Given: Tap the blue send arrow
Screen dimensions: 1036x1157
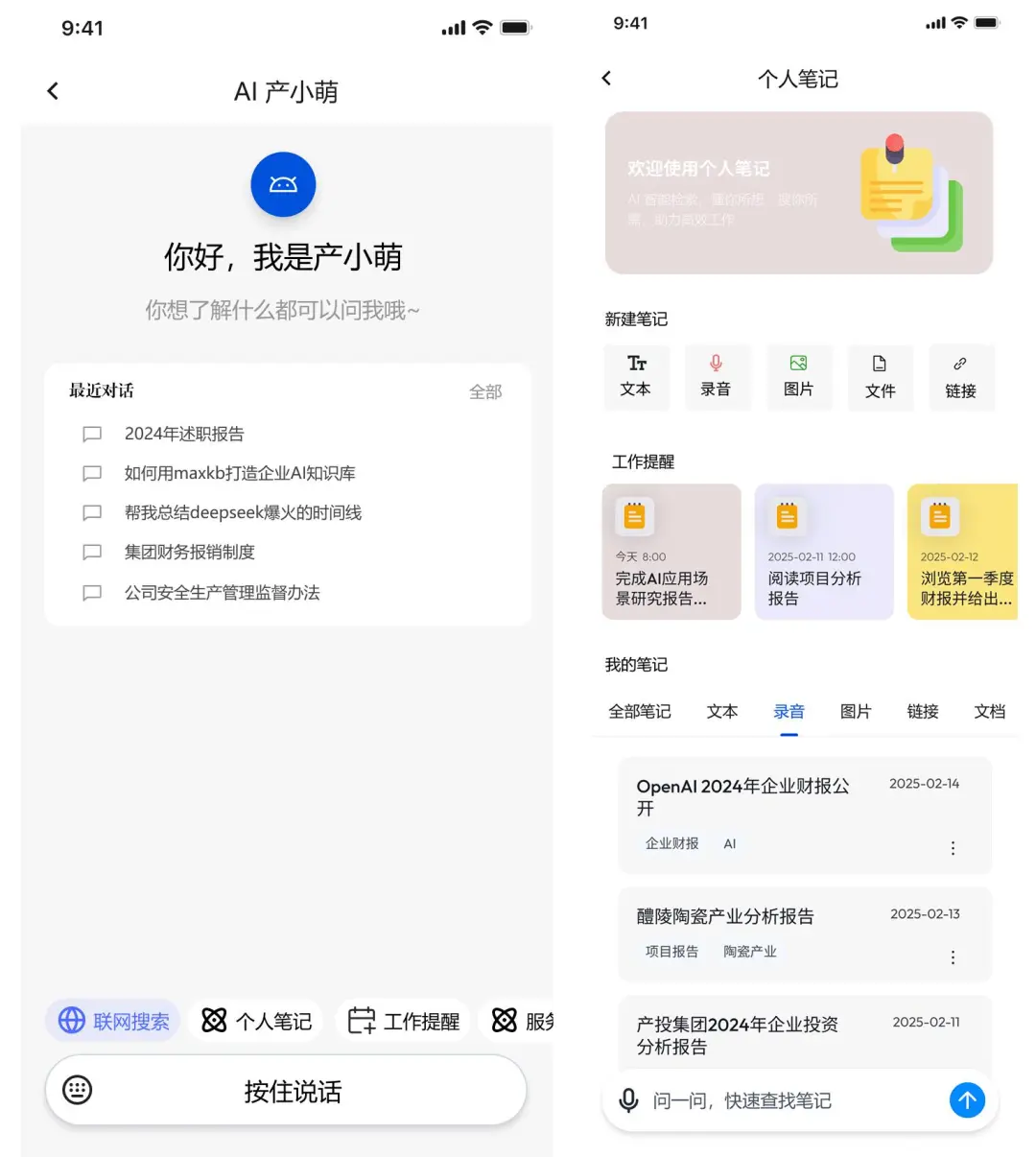Looking at the screenshot, I should pos(967,1100).
